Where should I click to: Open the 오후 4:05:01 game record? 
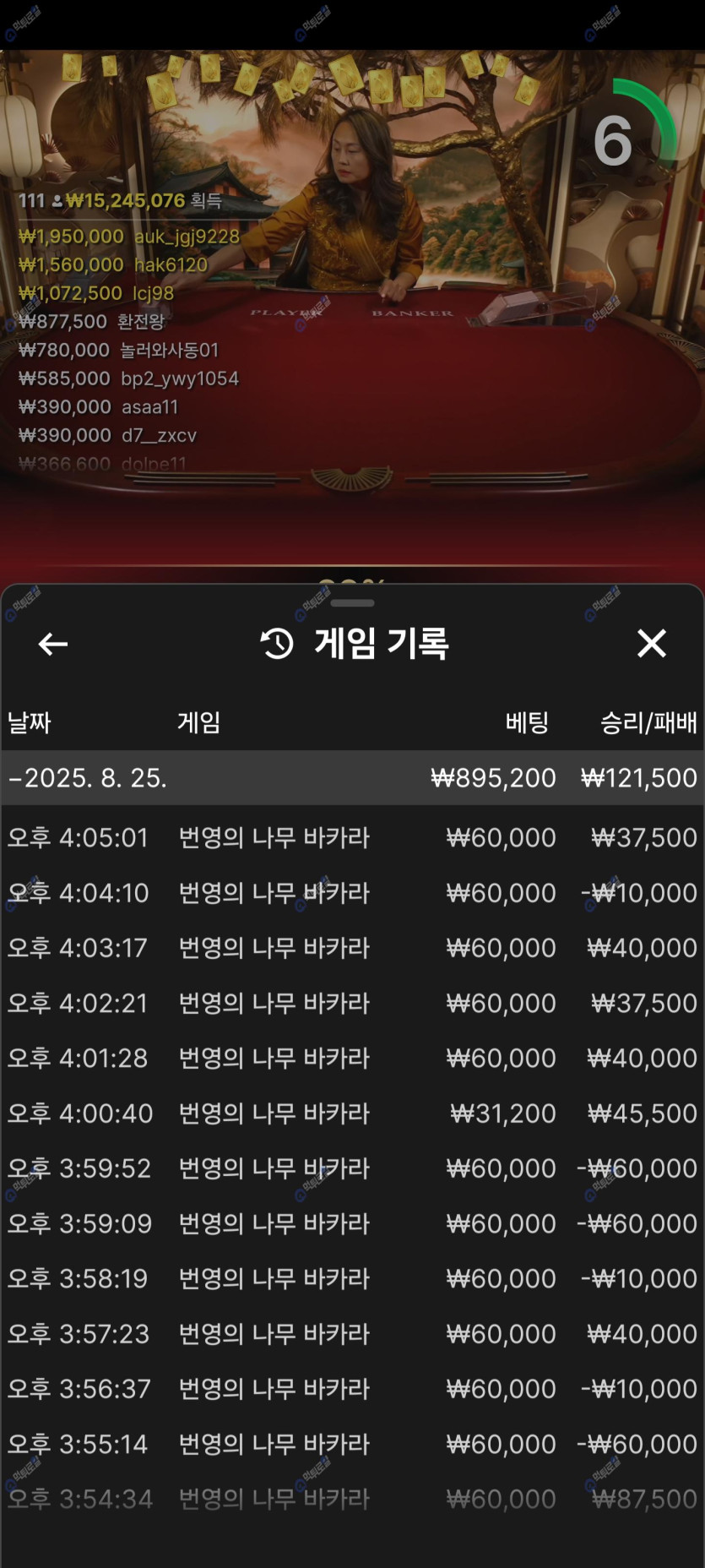352,837
